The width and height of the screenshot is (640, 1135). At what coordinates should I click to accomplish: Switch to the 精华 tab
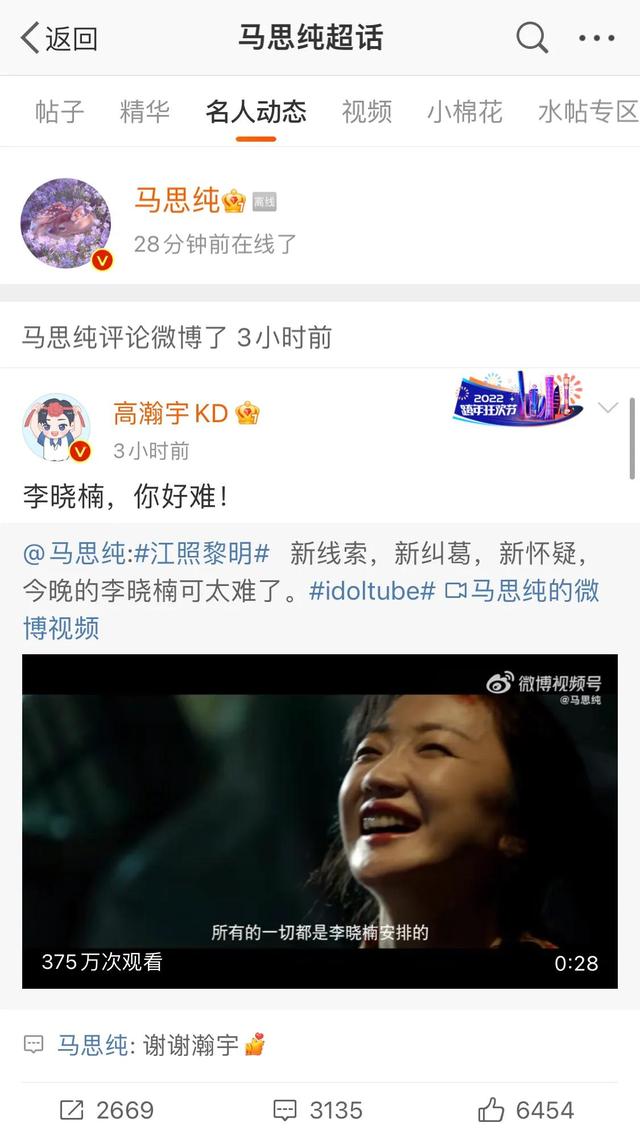145,111
